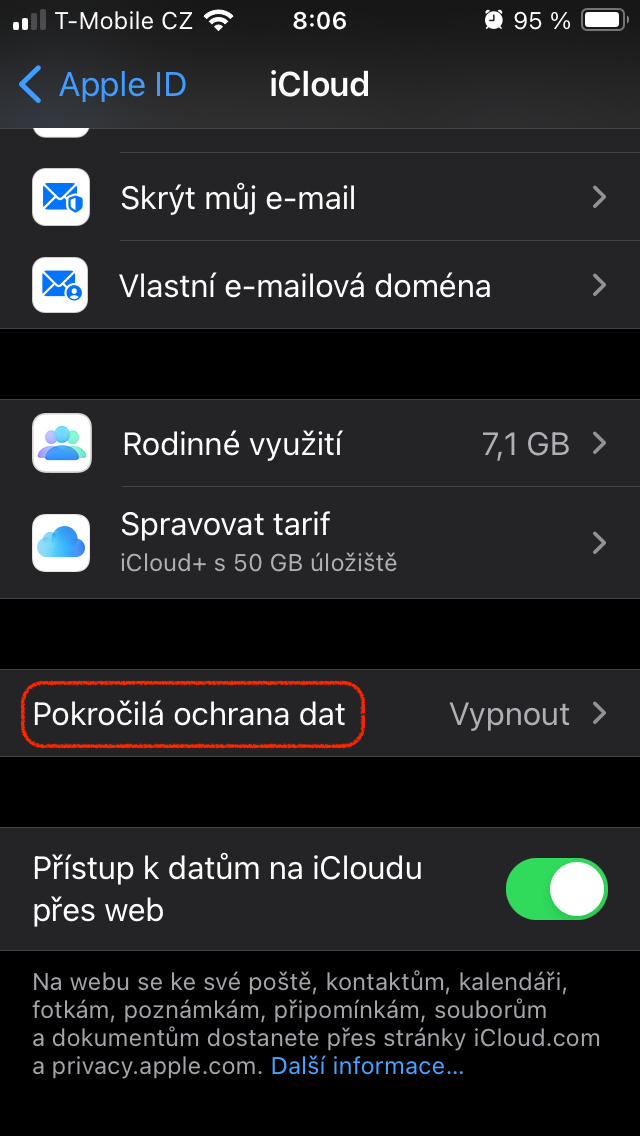
Task: Open Pokročilá ochrana dat
Action: click(320, 714)
